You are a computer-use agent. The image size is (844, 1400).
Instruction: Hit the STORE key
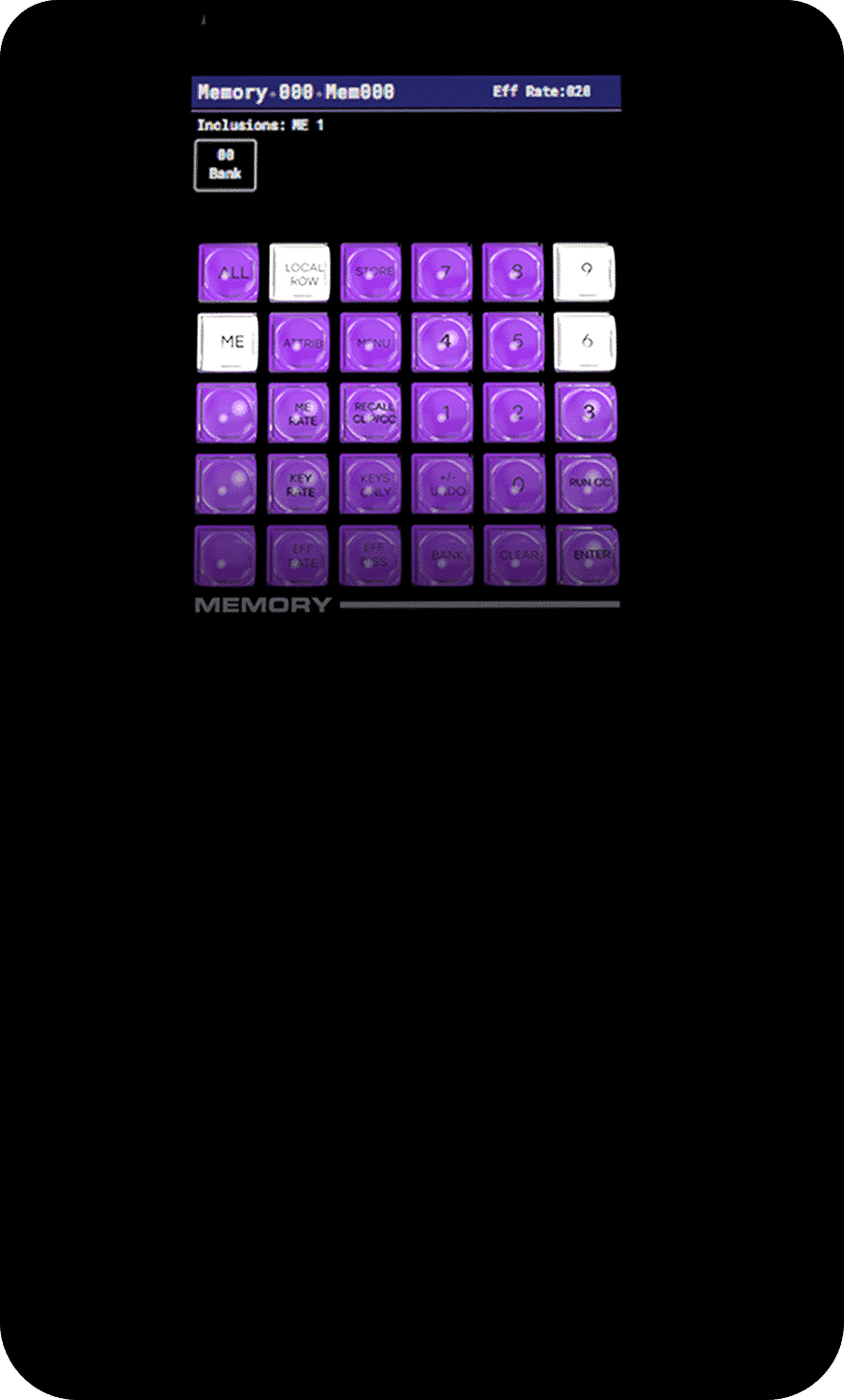pyautogui.click(x=371, y=273)
